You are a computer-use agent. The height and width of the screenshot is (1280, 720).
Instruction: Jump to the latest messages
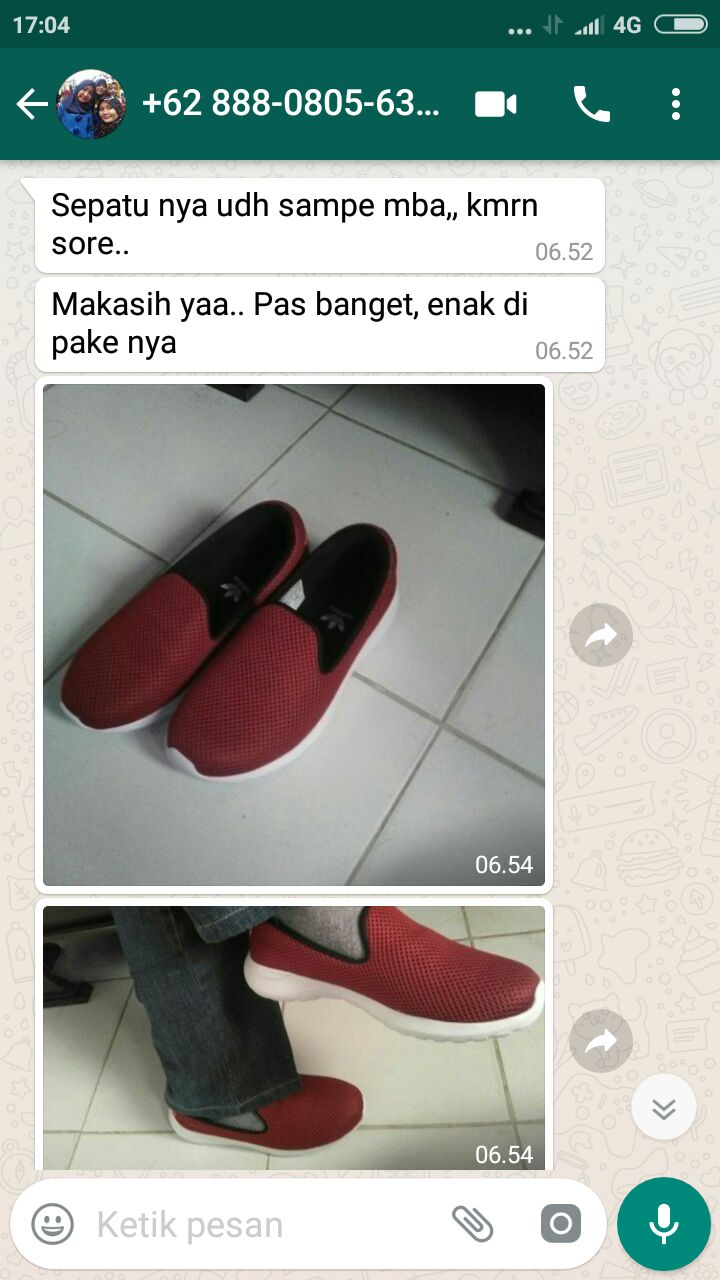pyautogui.click(x=664, y=1108)
